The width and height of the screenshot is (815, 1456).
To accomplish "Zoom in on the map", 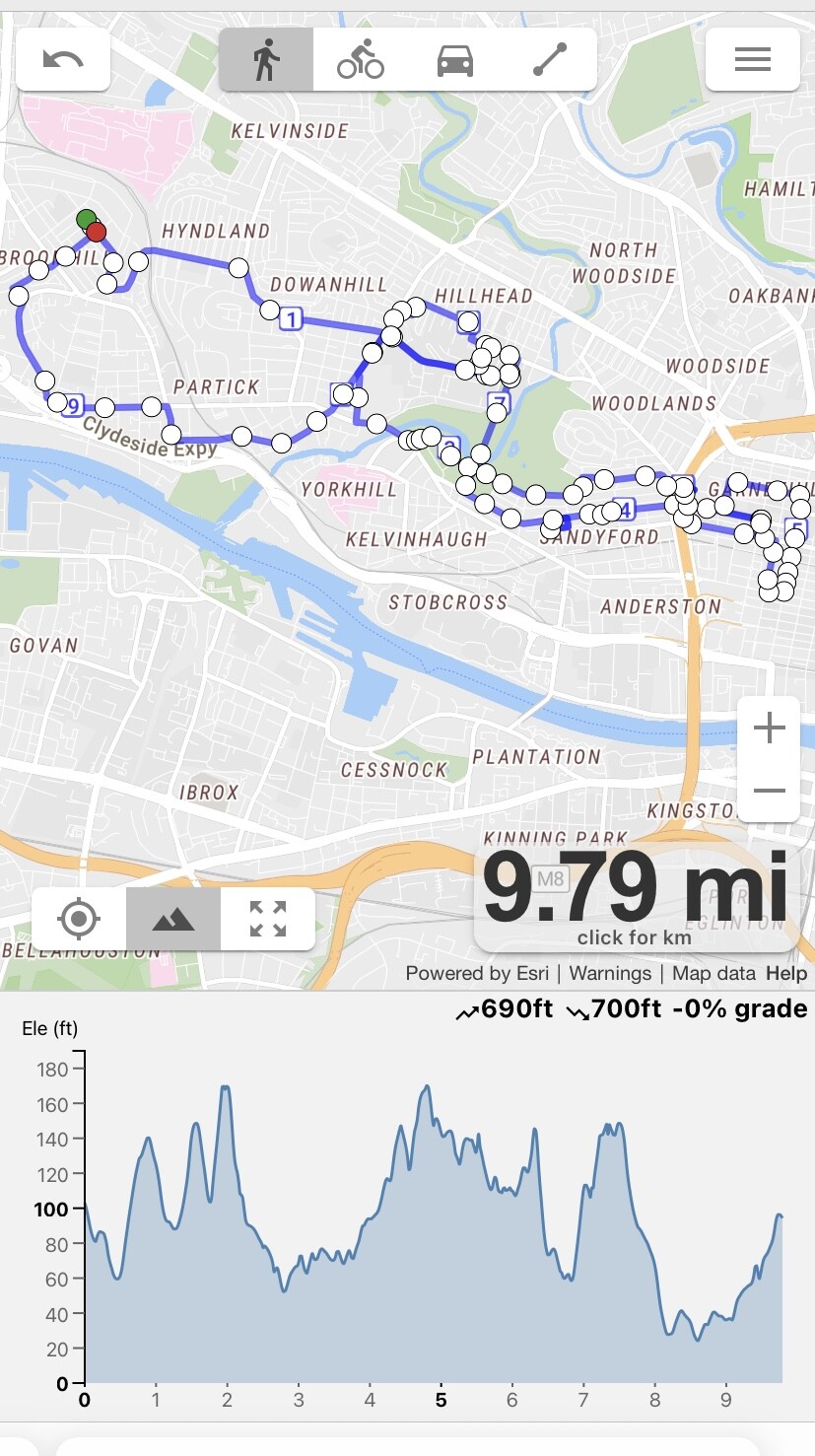I will pos(769,728).
